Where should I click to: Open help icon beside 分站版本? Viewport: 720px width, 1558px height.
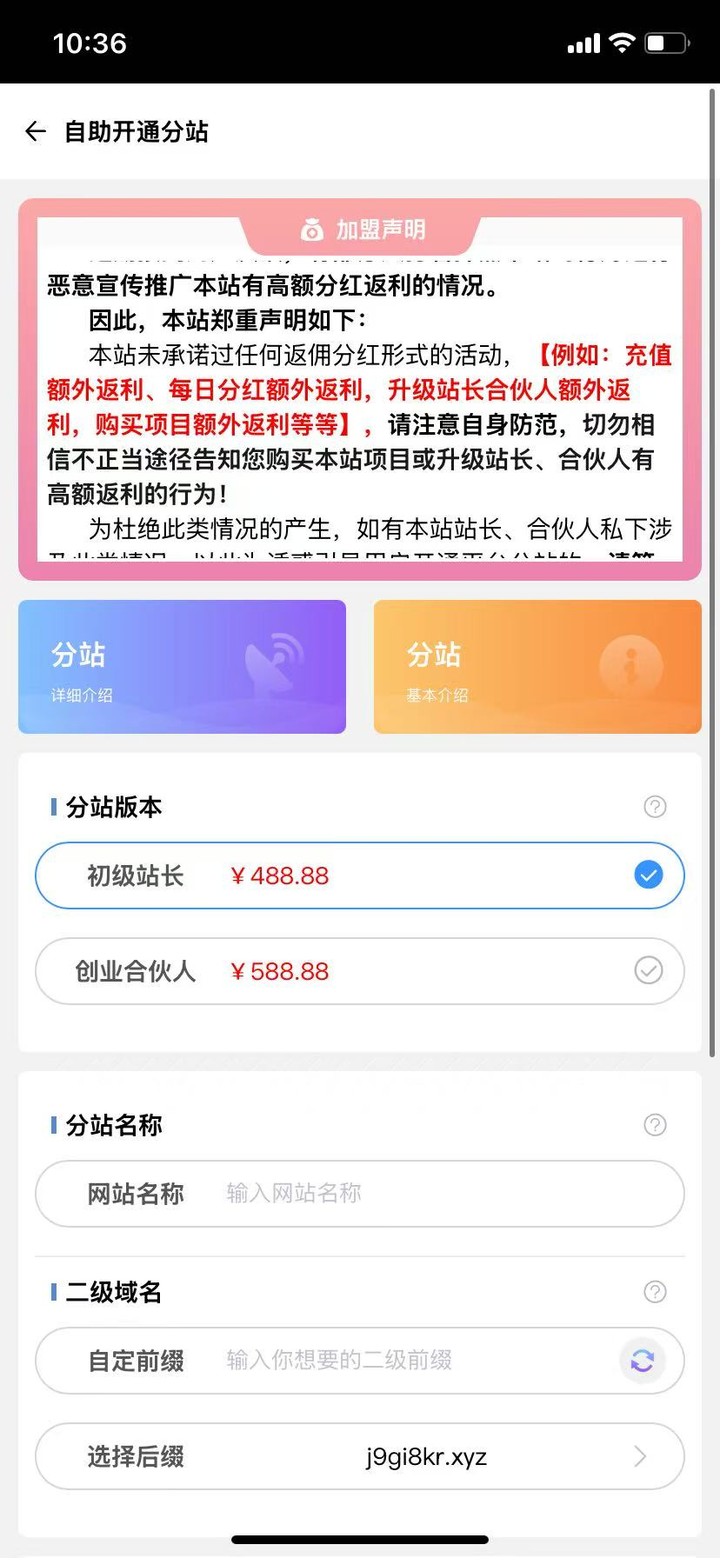point(655,807)
